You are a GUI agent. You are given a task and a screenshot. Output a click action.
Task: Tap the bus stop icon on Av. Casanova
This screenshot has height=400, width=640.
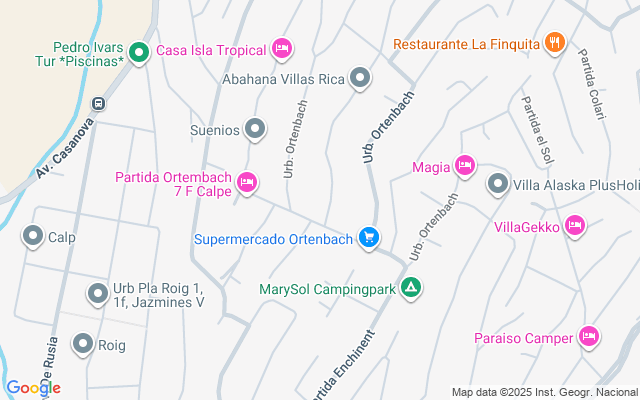98,104
